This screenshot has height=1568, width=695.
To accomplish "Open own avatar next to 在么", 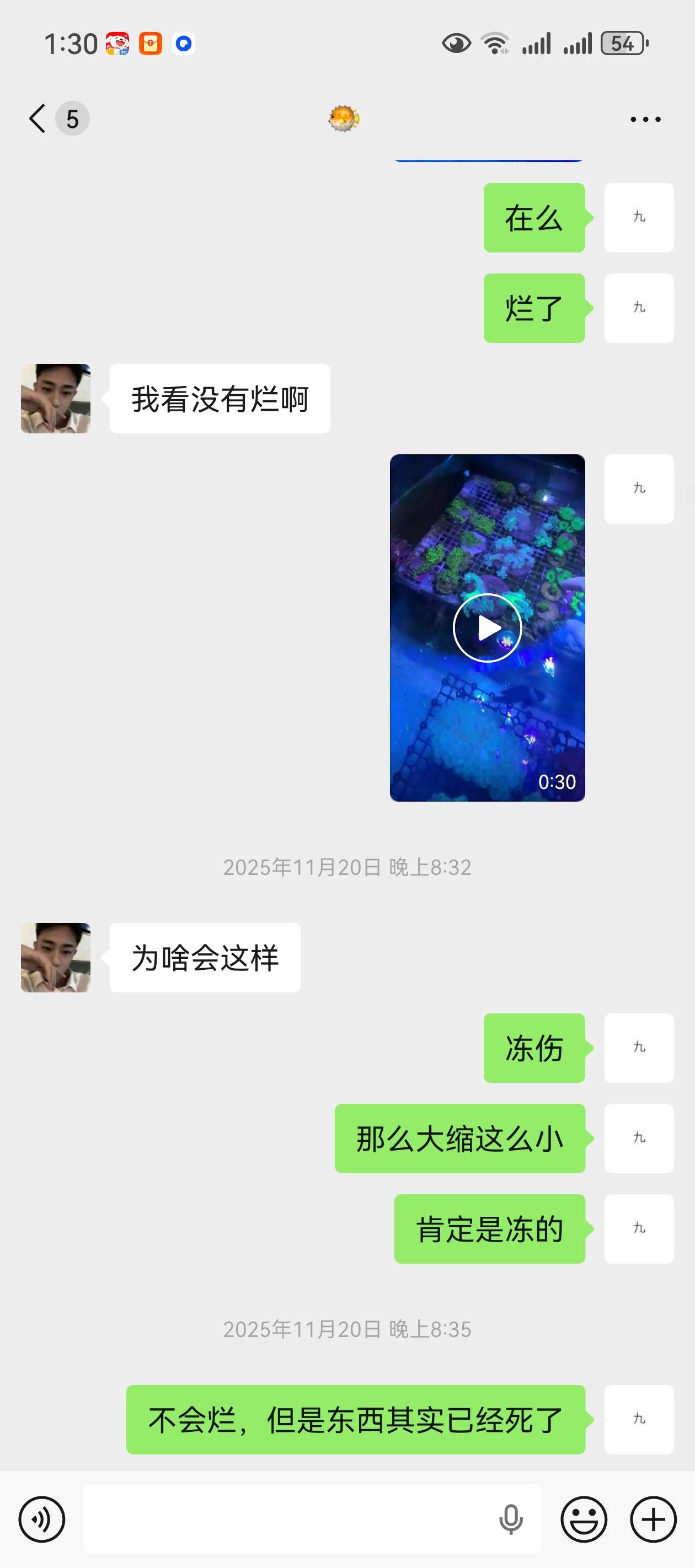I will point(638,217).
